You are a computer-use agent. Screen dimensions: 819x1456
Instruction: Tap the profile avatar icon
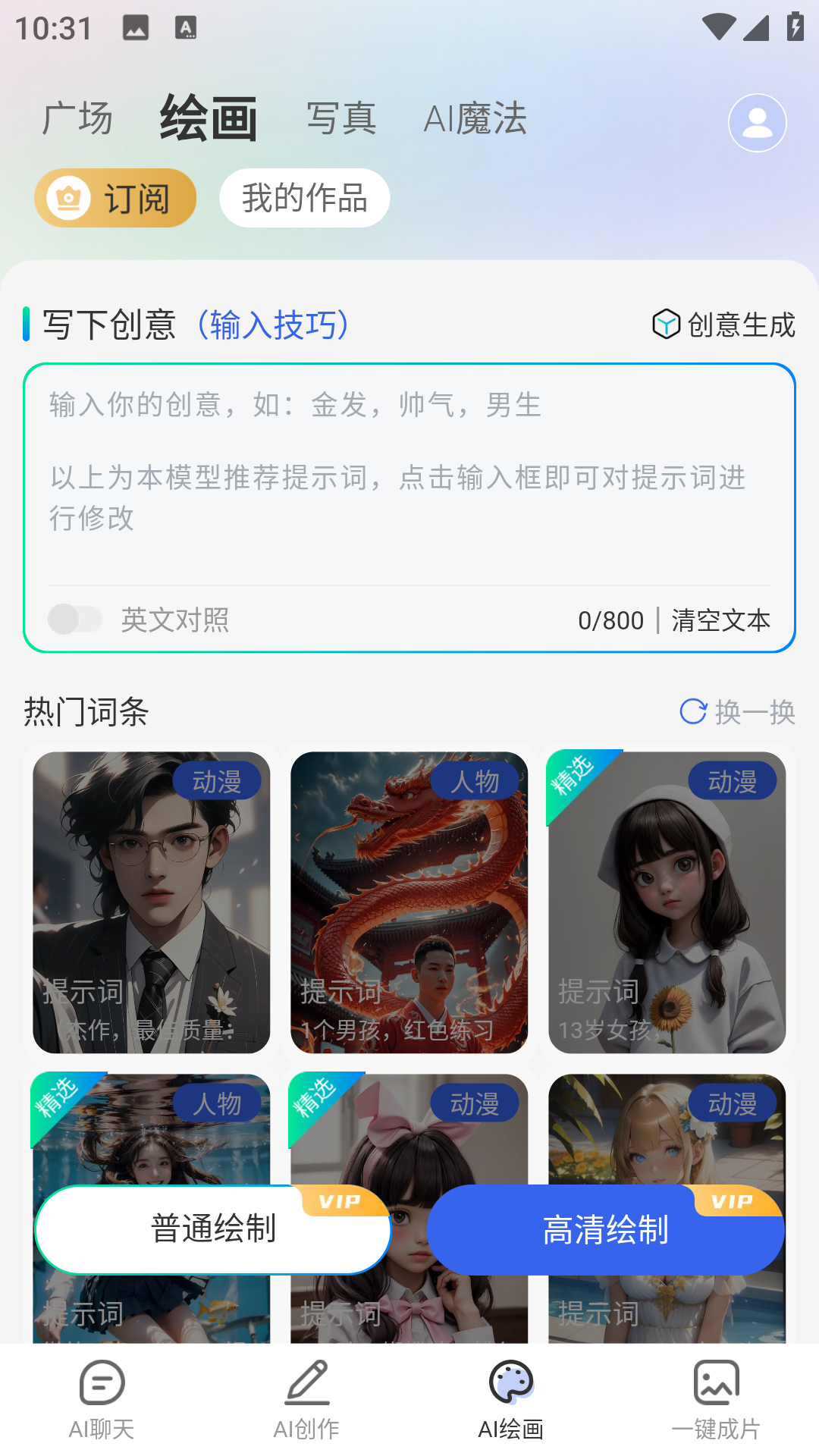click(756, 122)
